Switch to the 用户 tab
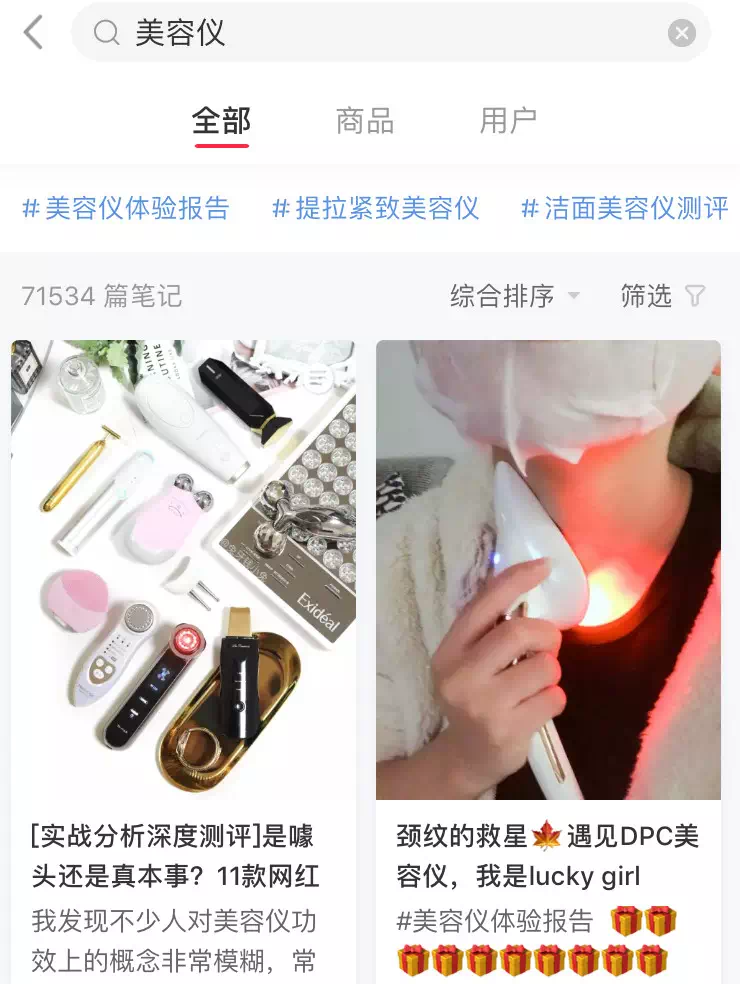 pyautogui.click(x=508, y=121)
